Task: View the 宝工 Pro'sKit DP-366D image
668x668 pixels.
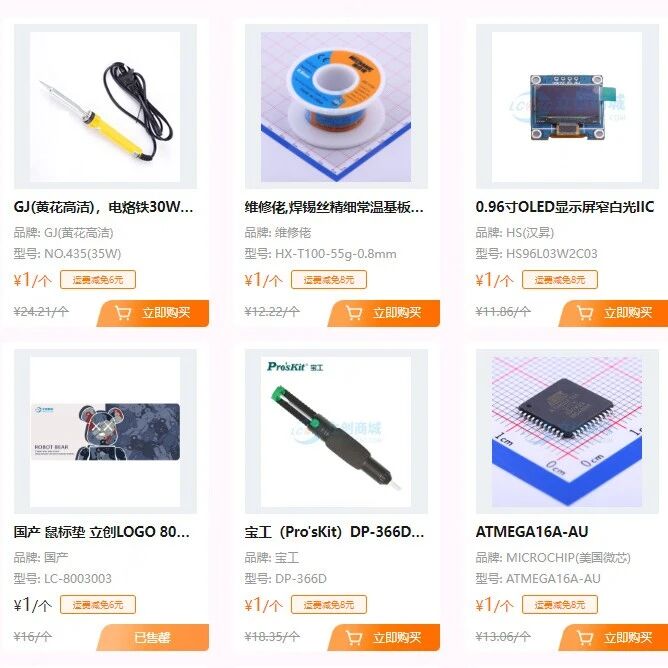Action: [x=336, y=431]
